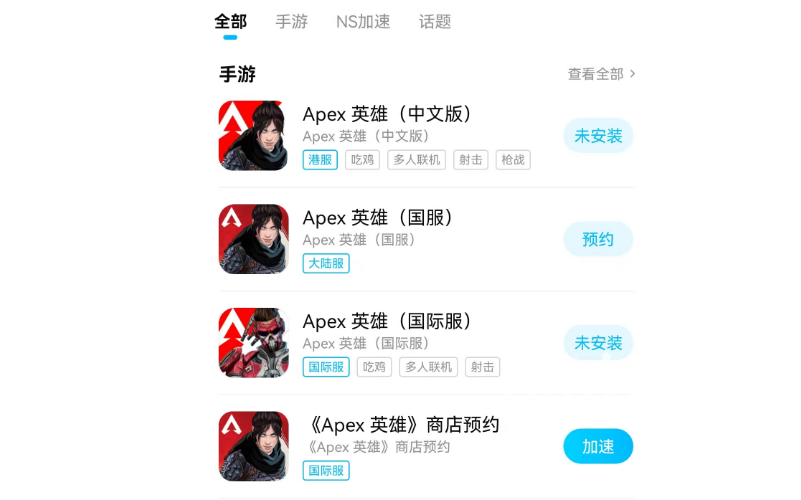Switch to the 手游 tab
The image size is (801, 500).
291,22
